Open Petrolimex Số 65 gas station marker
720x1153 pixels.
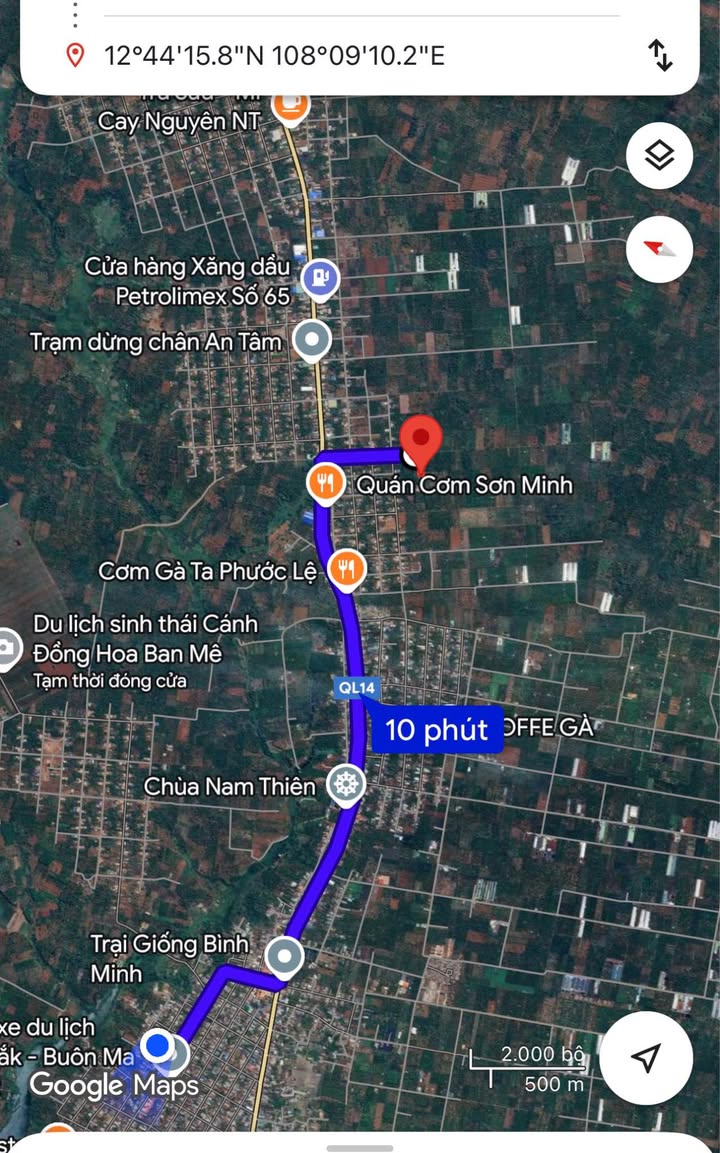[319, 279]
